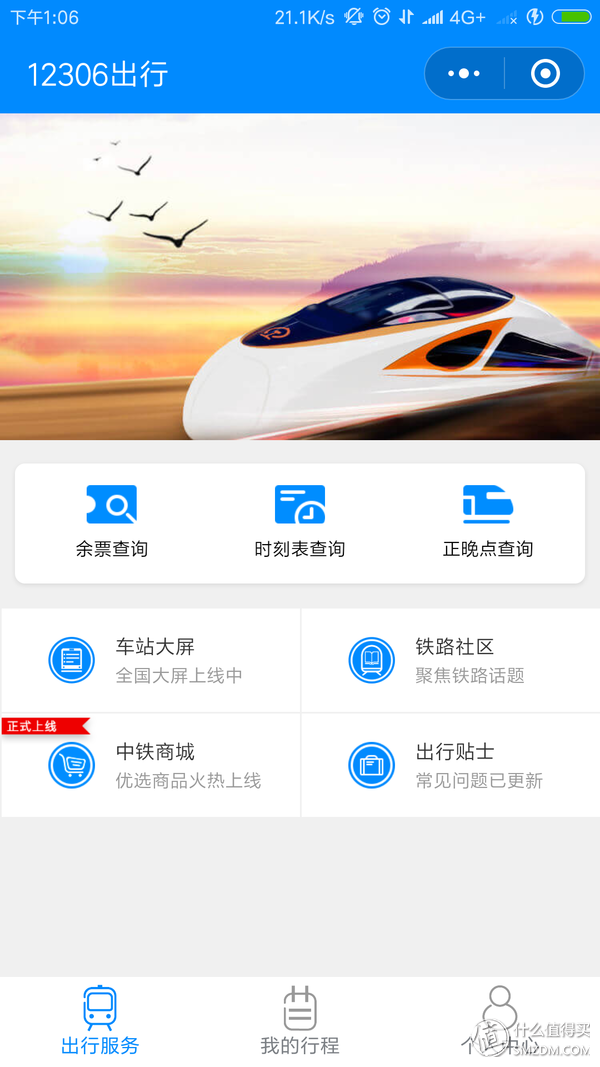Image resolution: width=600 pixels, height=1067 pixels.
Task: Visit 铁路社区 railway community
Action: 450,661
